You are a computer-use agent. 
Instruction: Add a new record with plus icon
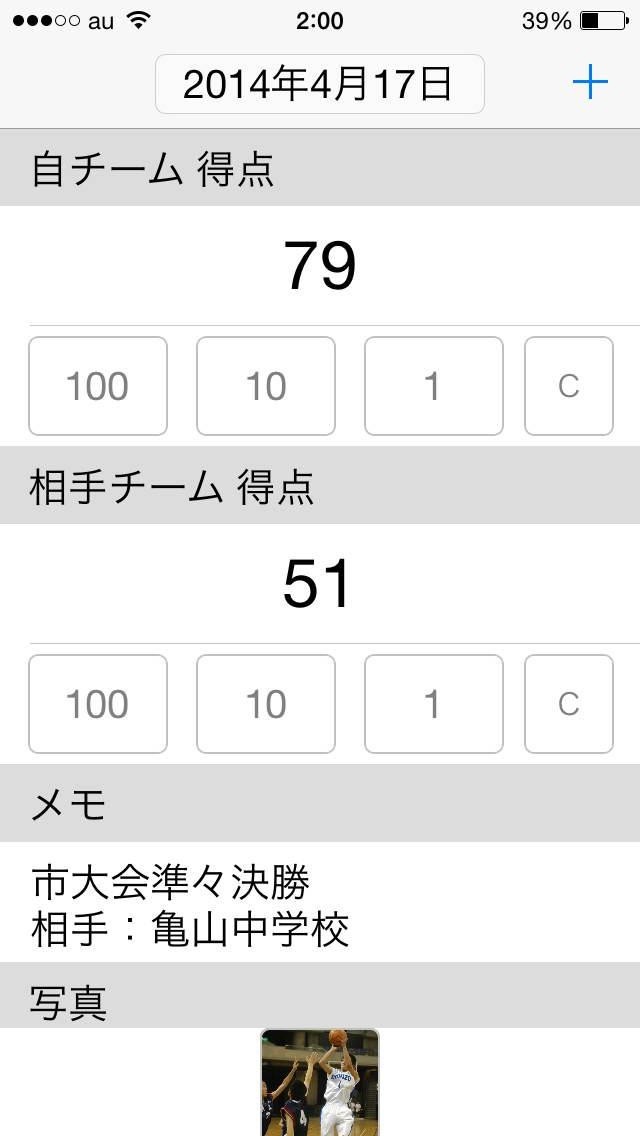click(590, 83)
